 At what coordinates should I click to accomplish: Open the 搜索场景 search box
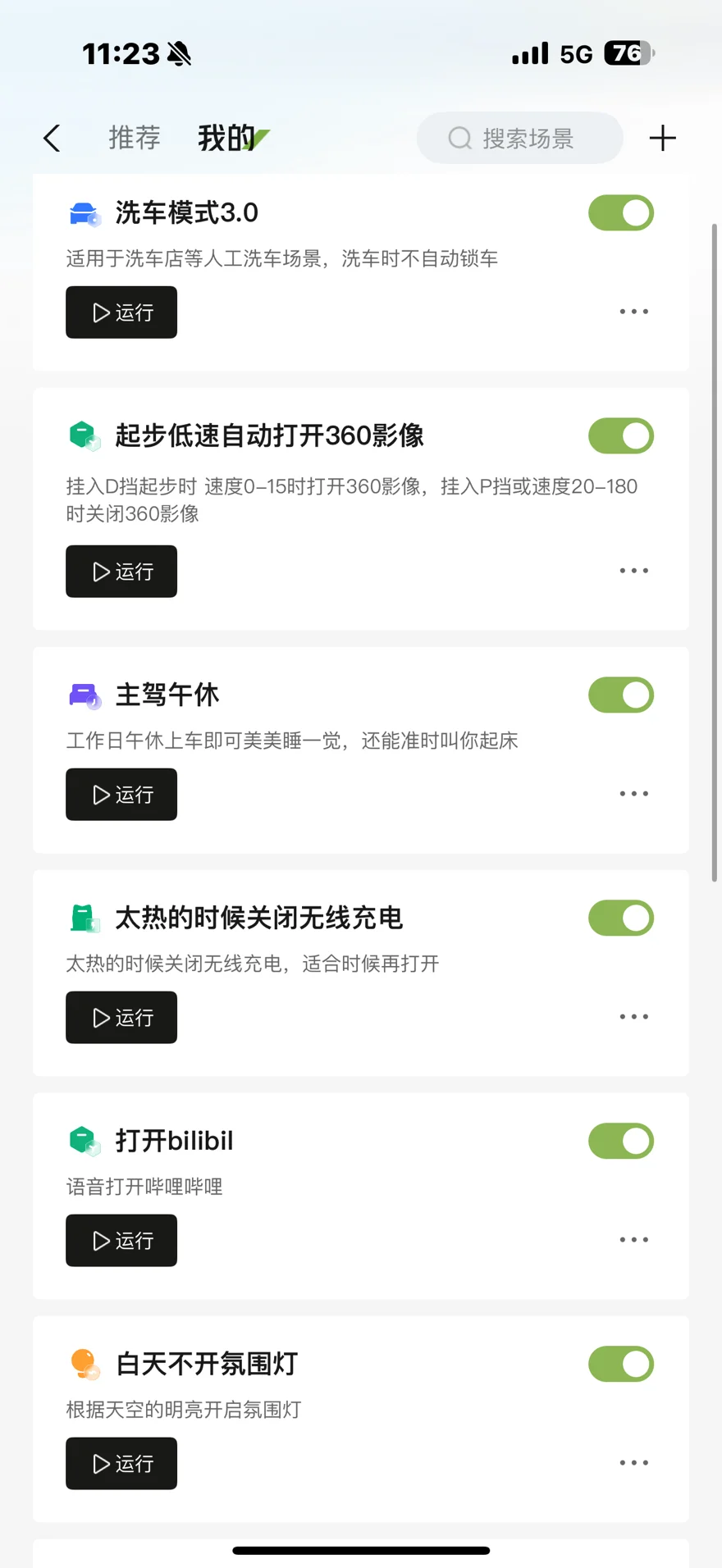[520, 138]
